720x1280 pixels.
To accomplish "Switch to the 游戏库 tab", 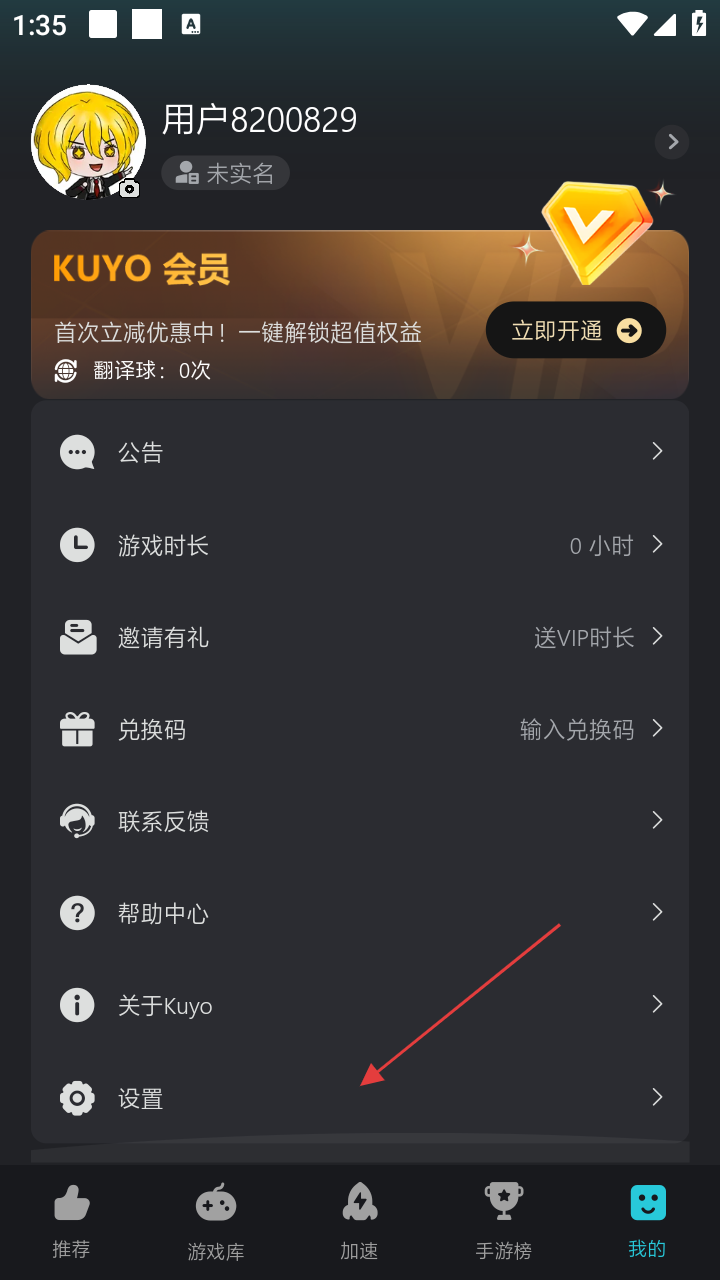I will [216, 1222].
